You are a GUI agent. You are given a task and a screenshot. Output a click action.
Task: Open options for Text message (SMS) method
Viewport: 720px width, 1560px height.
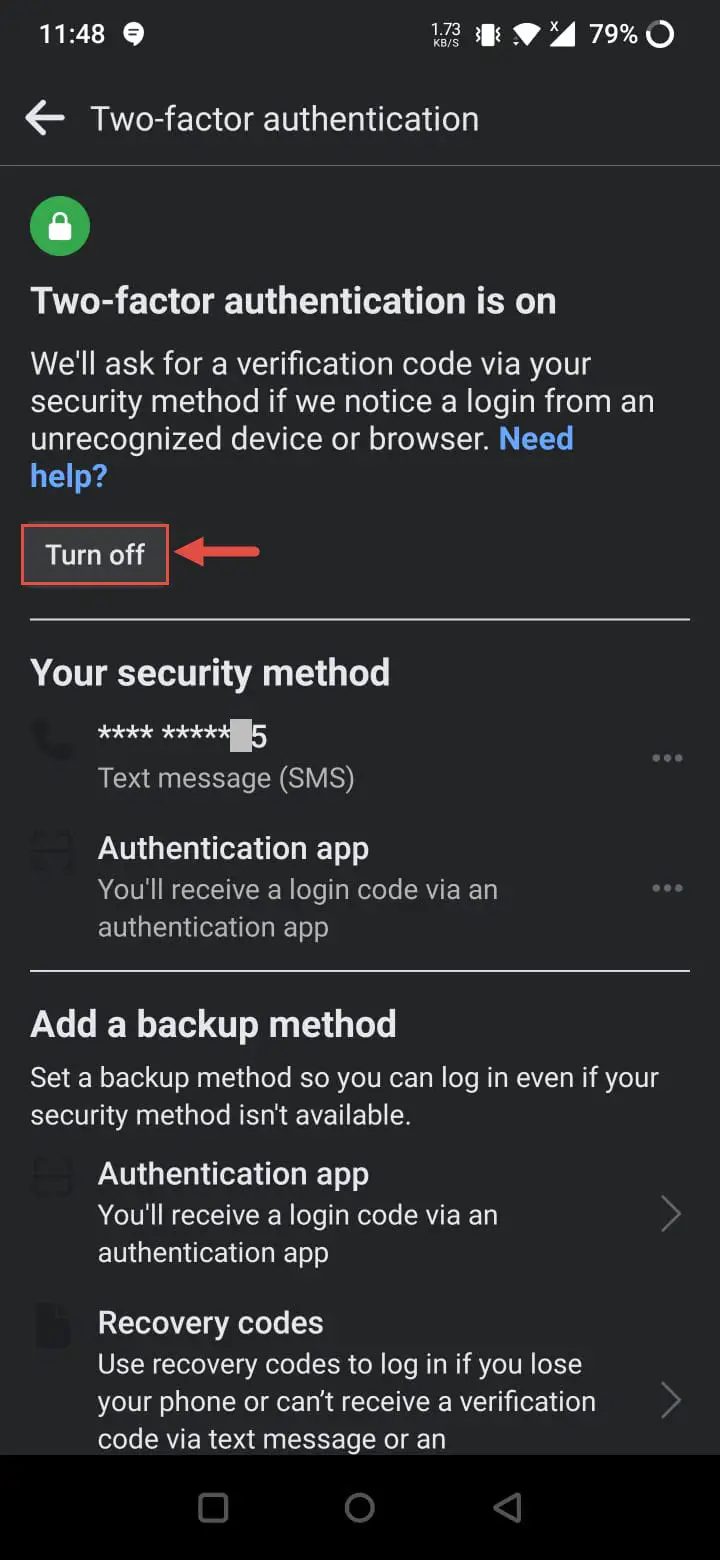click(667, 758)
